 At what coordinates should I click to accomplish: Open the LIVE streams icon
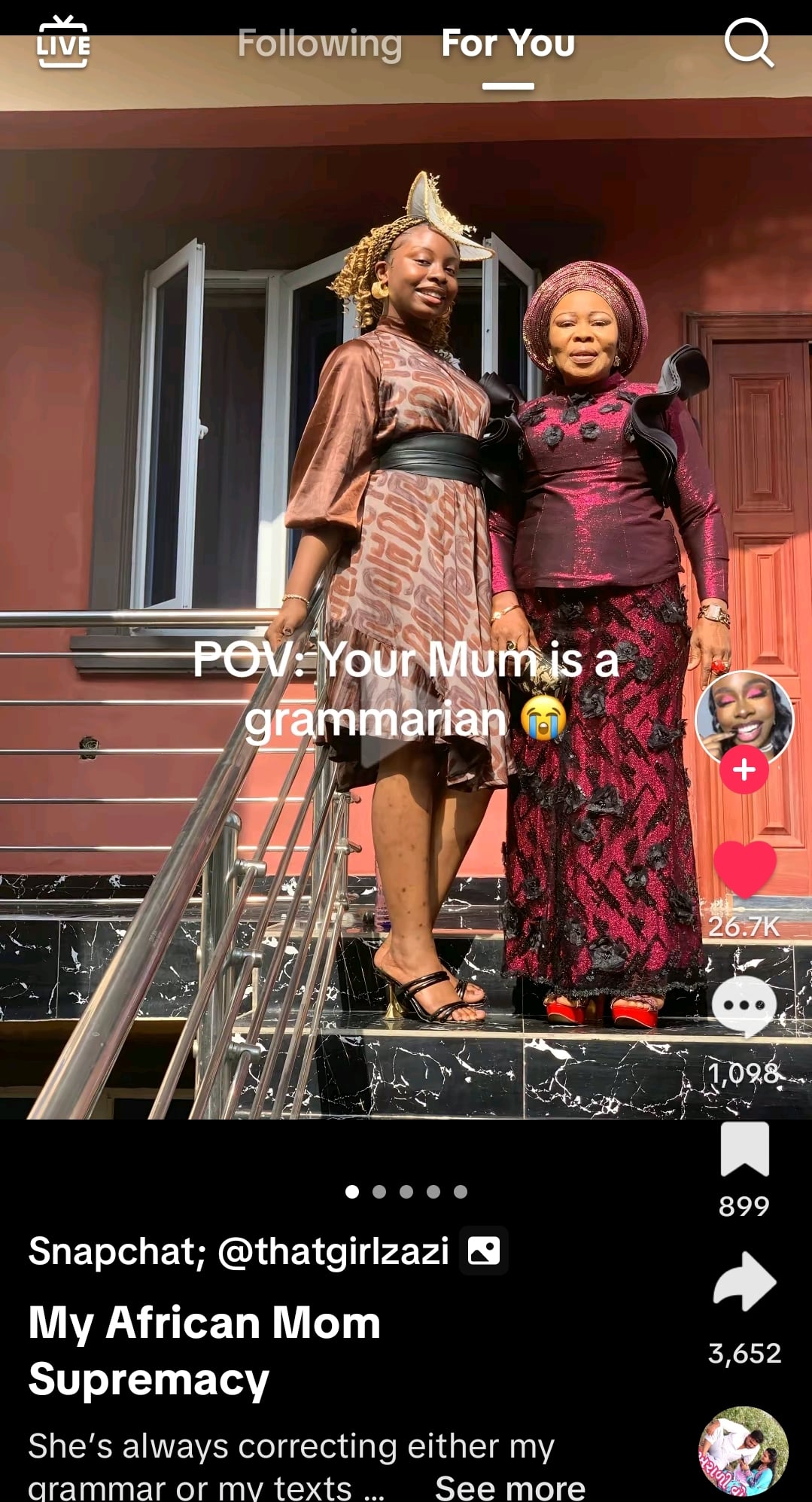[63, 44]
